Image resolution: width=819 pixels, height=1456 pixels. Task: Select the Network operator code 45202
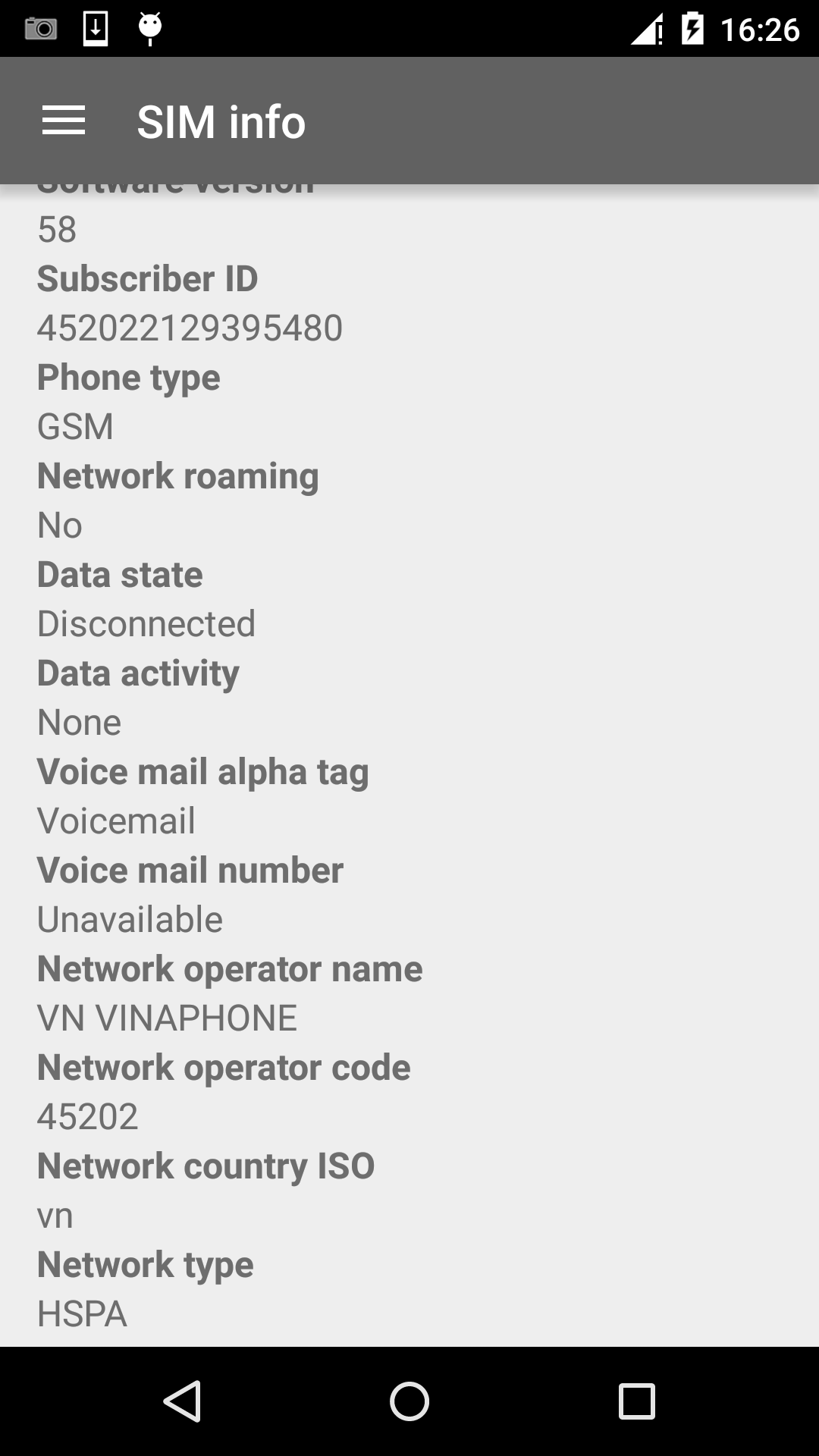coord(86,1116)
